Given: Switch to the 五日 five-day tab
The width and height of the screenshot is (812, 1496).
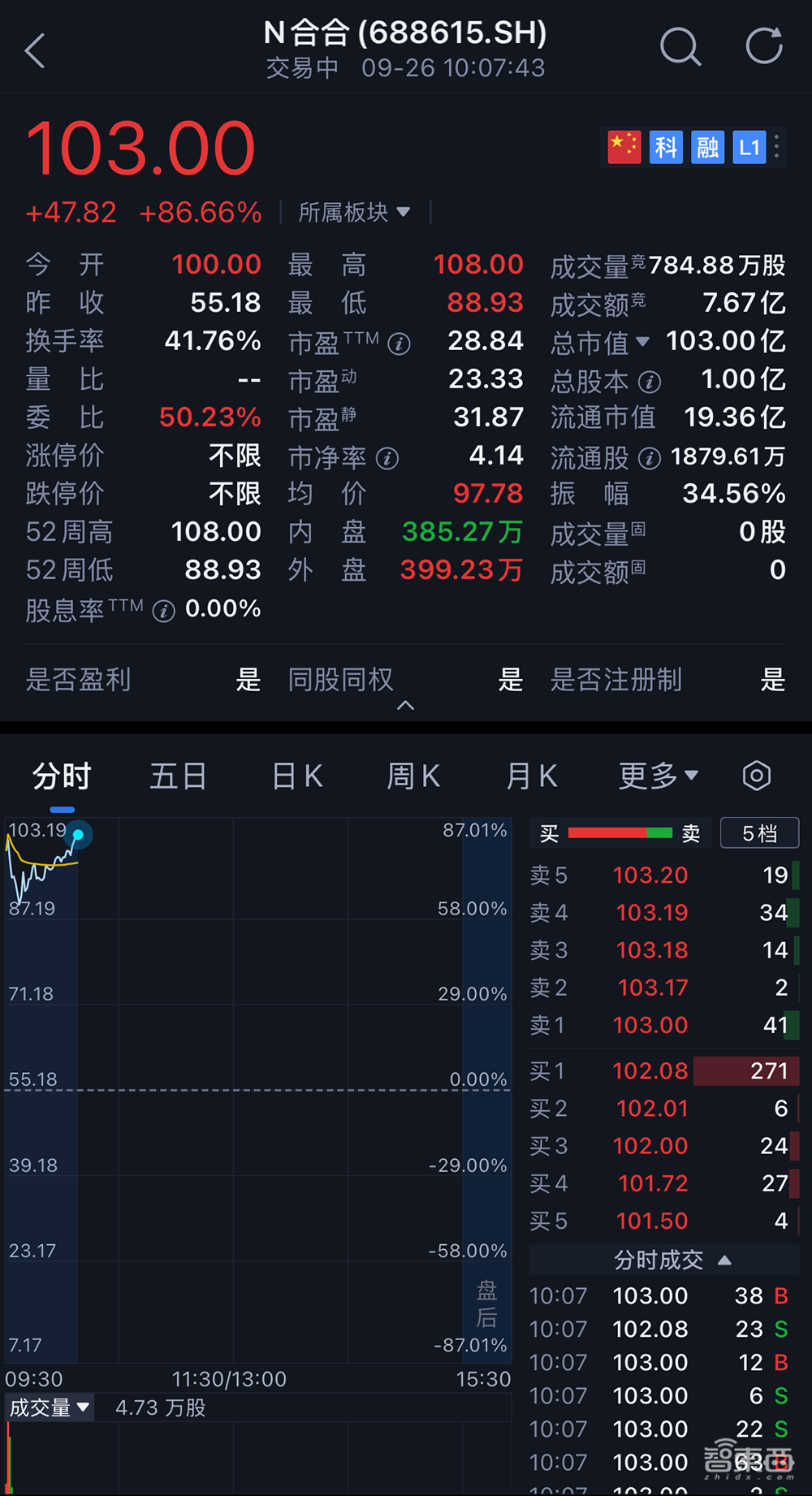Looking at the screenshot, I should coord(178,776).
